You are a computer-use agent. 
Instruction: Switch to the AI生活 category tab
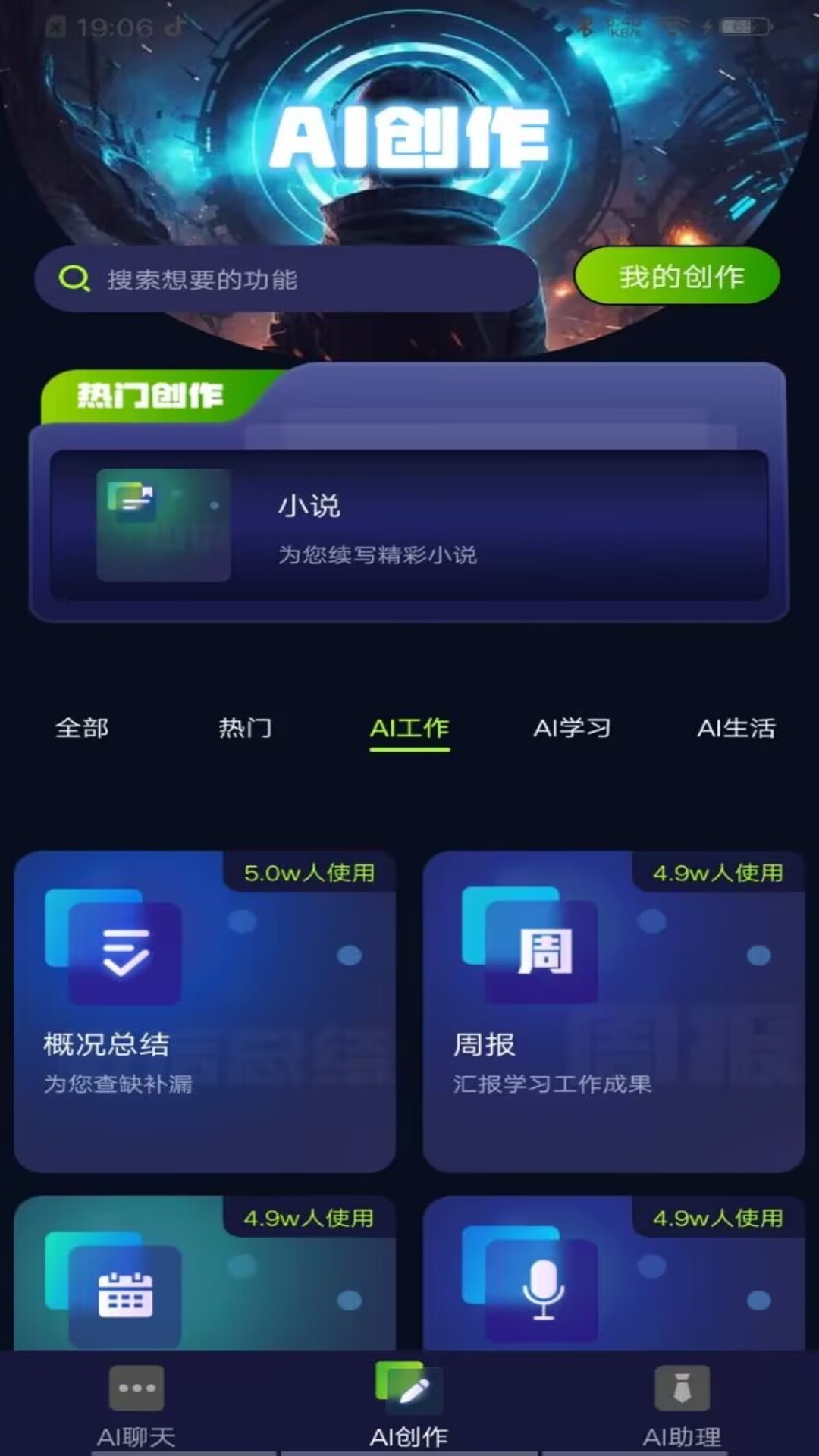(x=736, y=728)
